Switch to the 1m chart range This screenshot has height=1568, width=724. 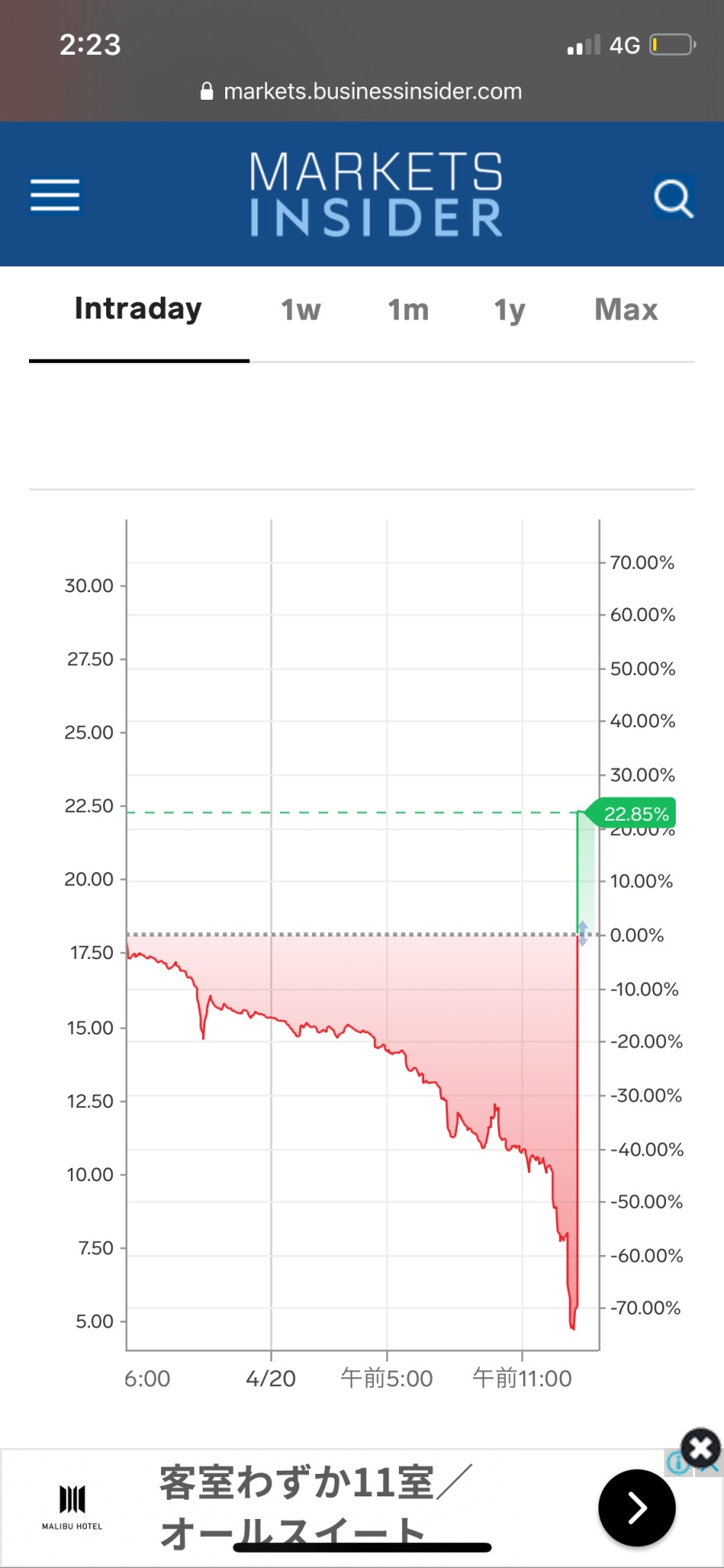(x=409, y=310)
